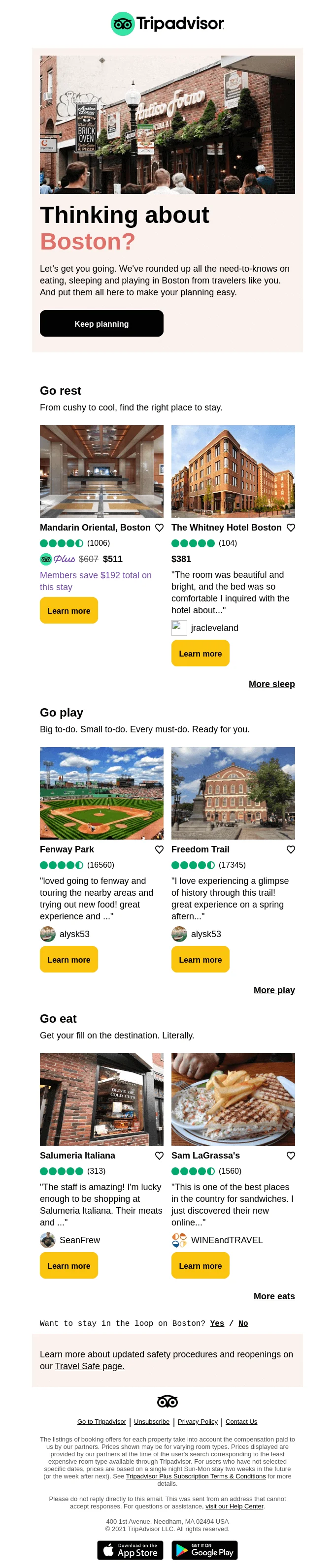
Task: Favorite The Whitney Hotel Boston
Action: click(291, 528)
